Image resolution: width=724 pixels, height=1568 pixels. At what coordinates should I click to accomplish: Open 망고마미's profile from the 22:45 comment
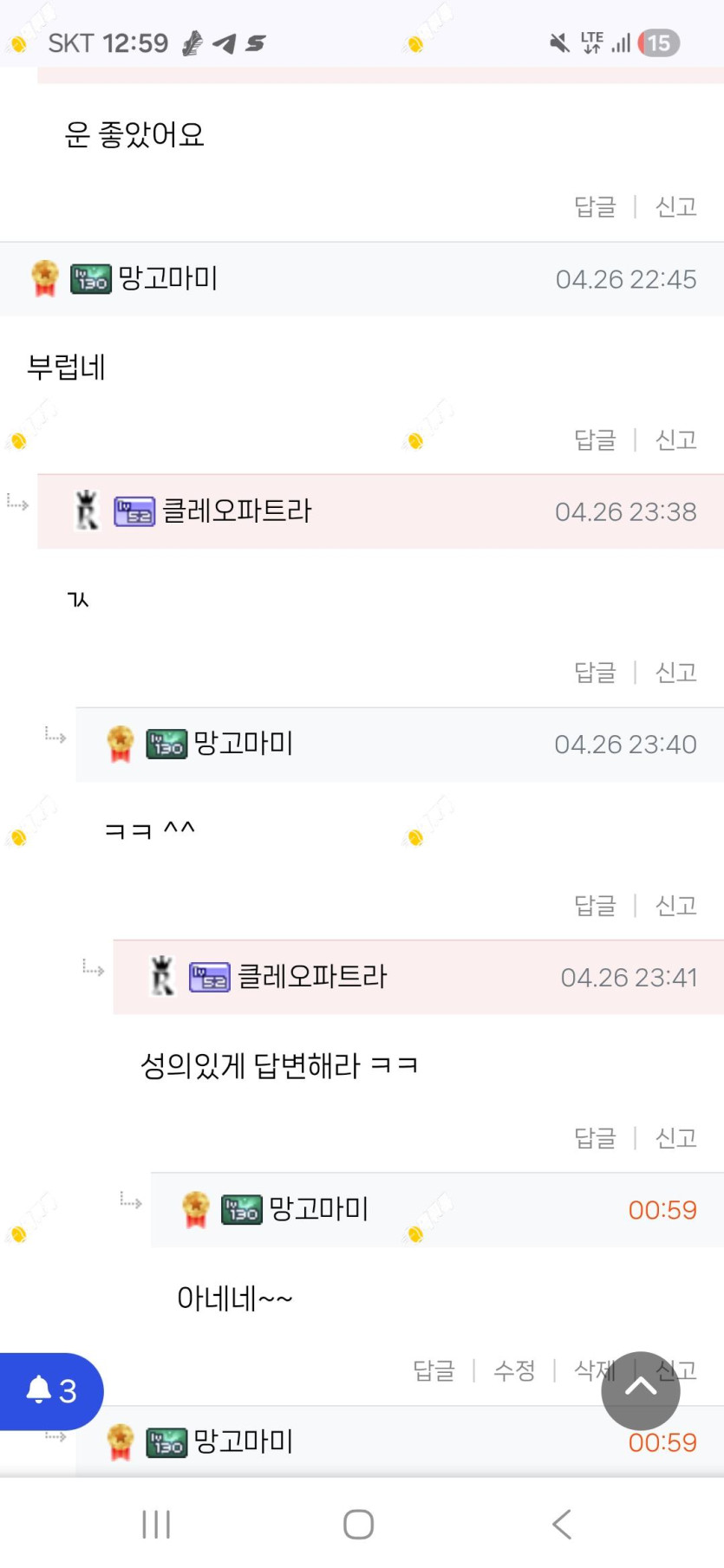click(x=167, y=278)
